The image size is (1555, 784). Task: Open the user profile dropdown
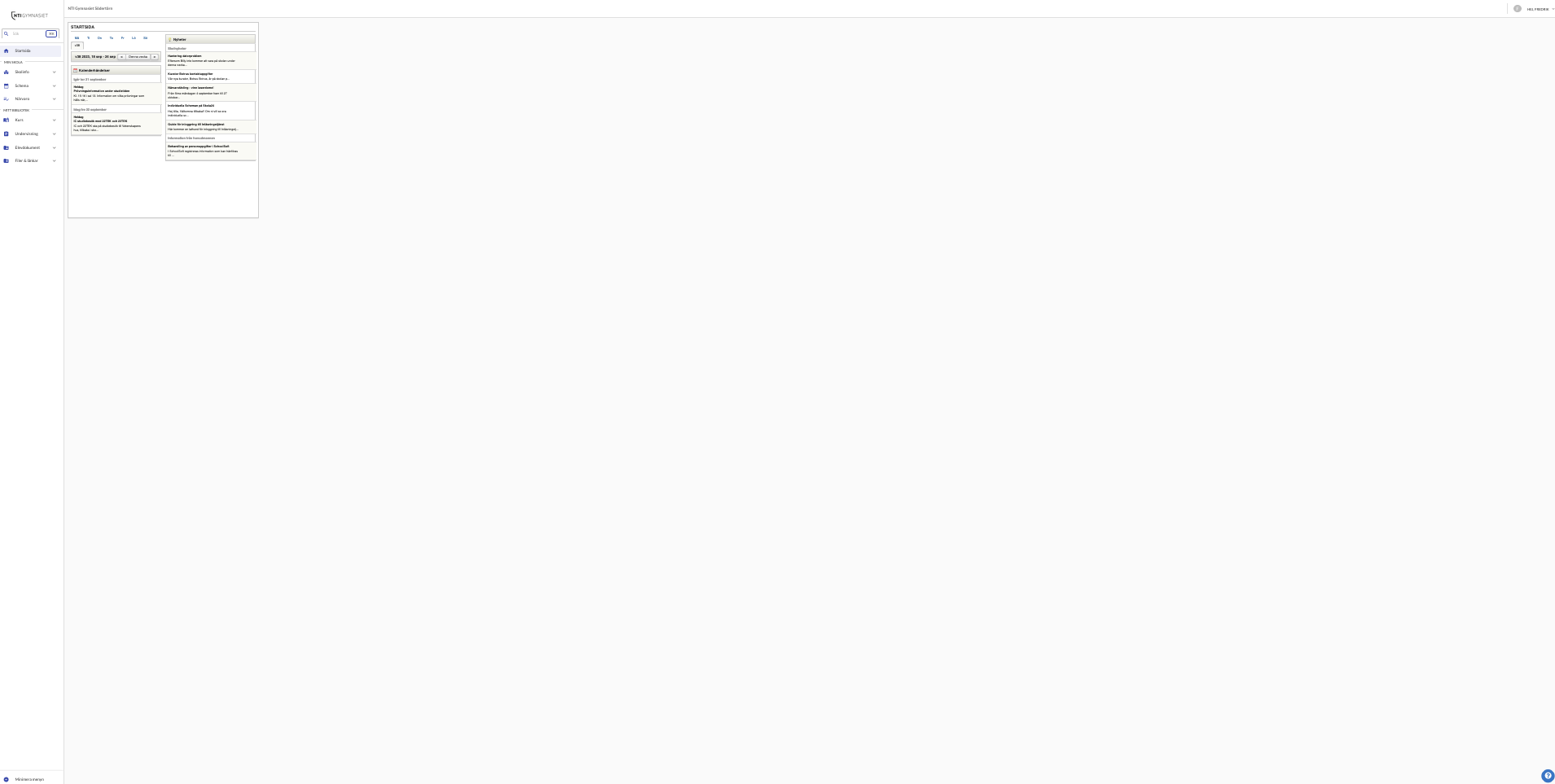(x=1537, y=9)
